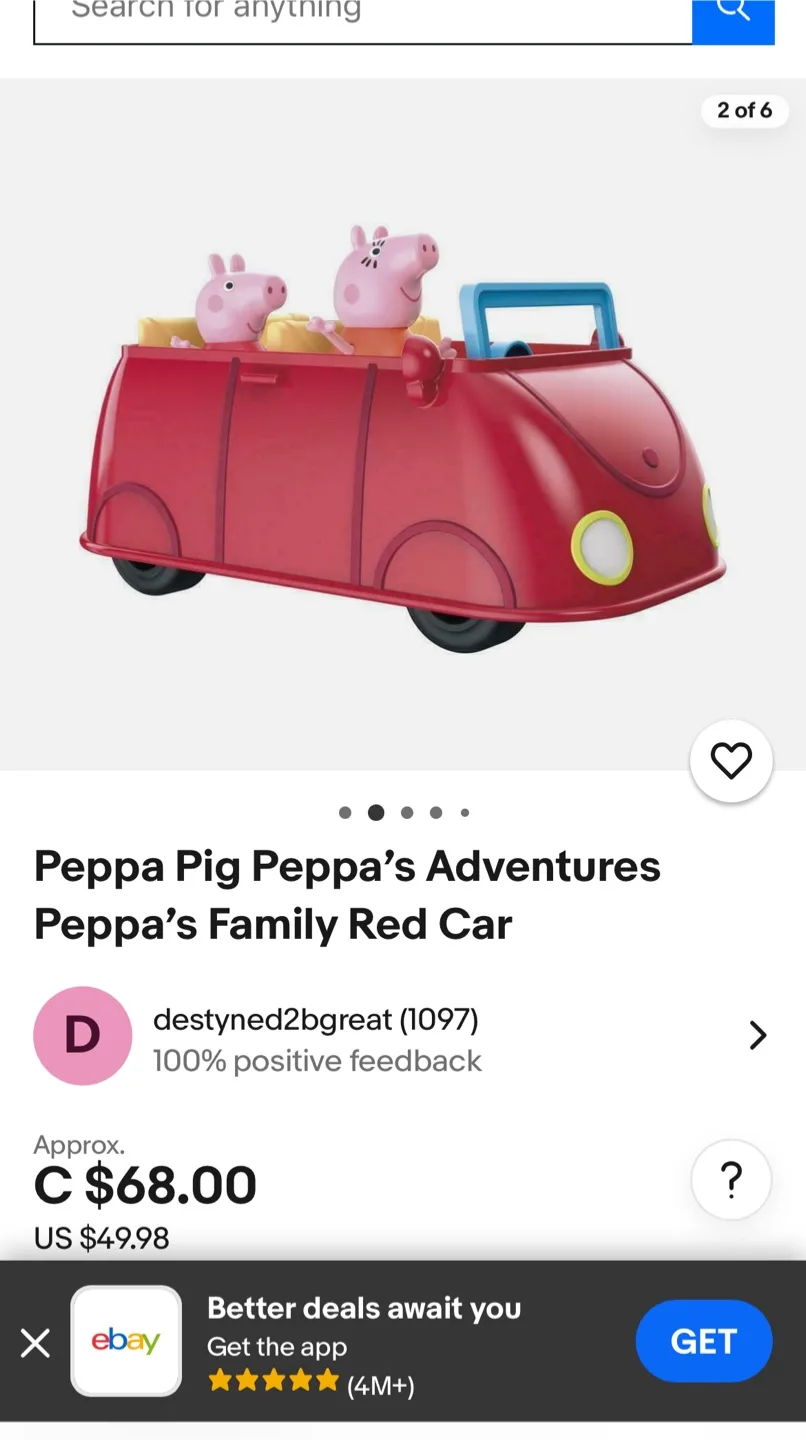The image size is (806, 1440).
Task: Select the last carousel dot indicator
Action: [465, 813]
